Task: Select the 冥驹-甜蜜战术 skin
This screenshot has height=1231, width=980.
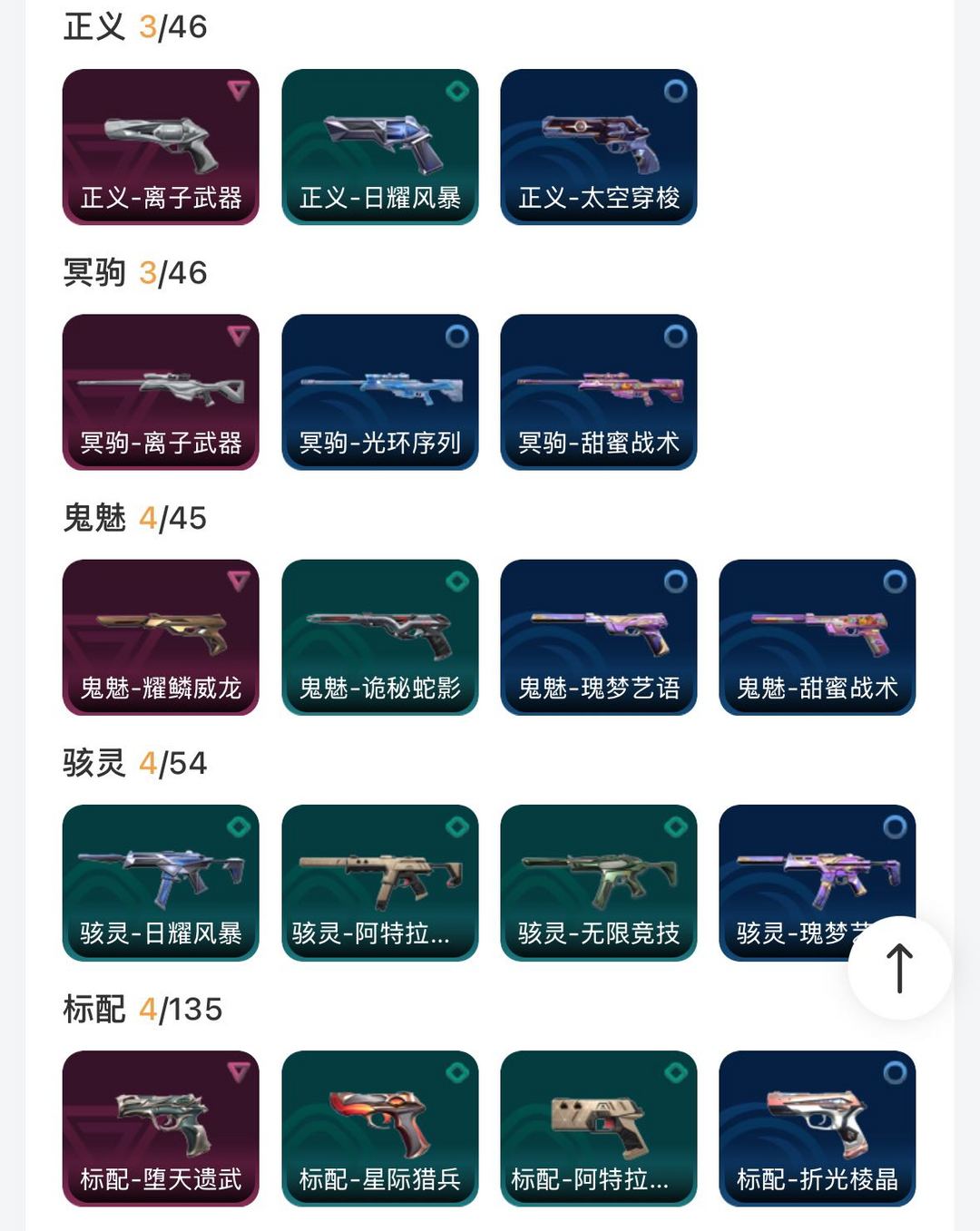Action: [599, 392]
